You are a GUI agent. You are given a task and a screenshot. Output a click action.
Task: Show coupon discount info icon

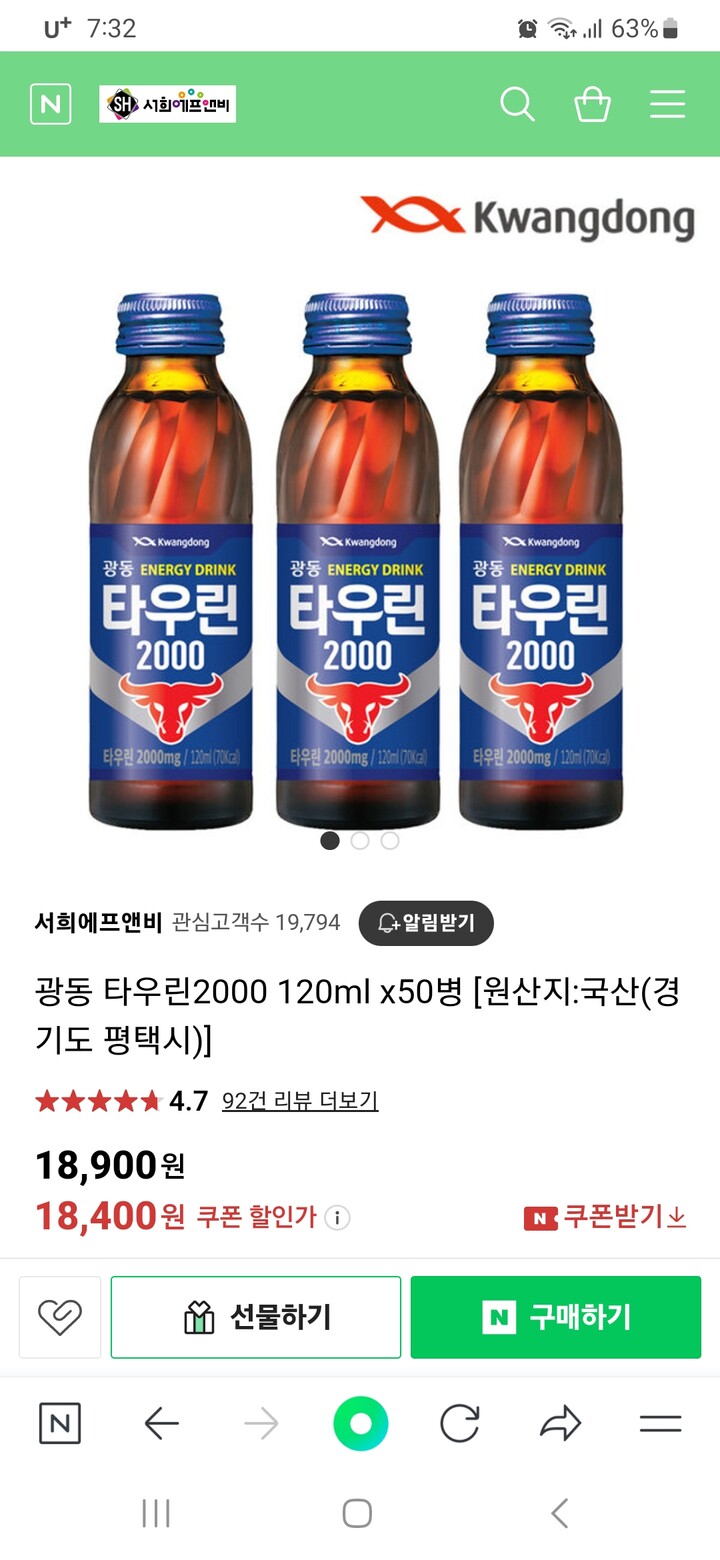pos(337,1218)
